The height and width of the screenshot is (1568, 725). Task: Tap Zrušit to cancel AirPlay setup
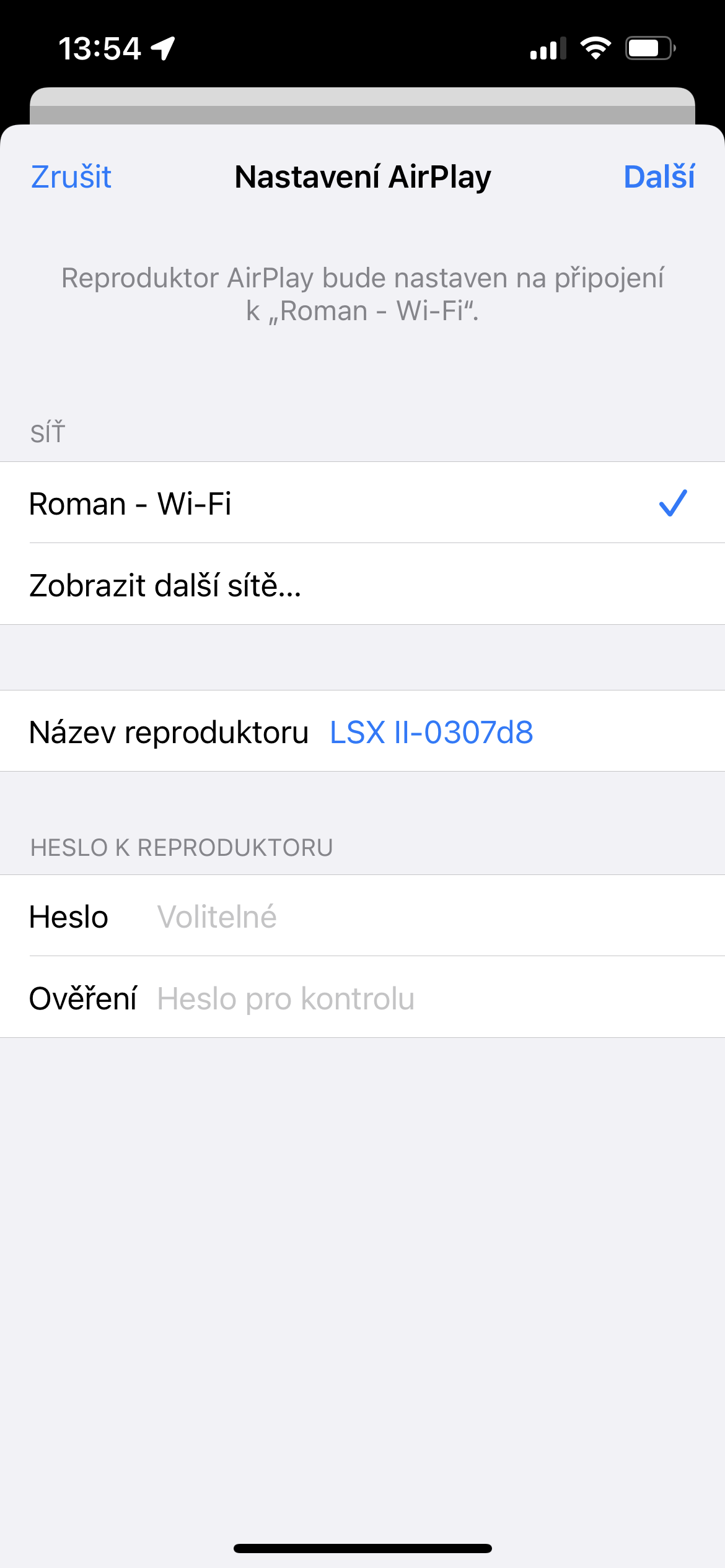click(x=71, y=177)
